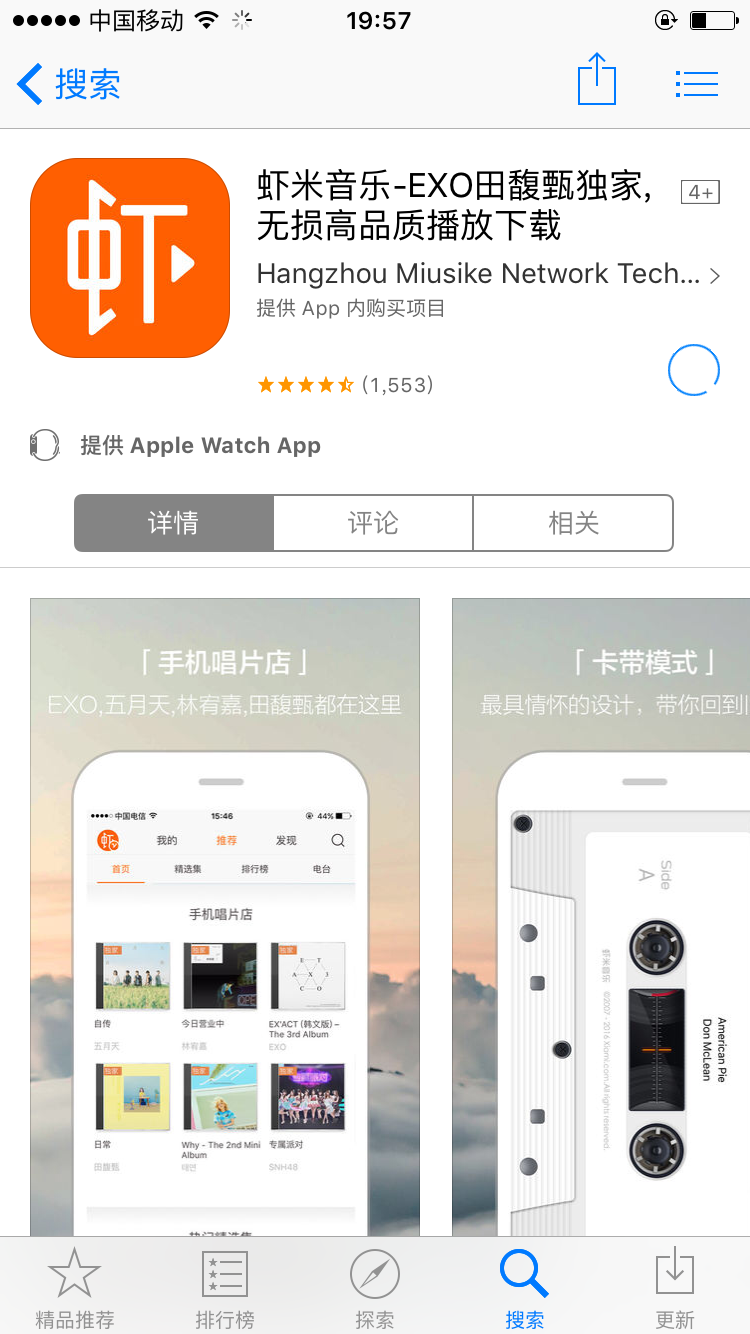Tap the circular download progress button

693,371
